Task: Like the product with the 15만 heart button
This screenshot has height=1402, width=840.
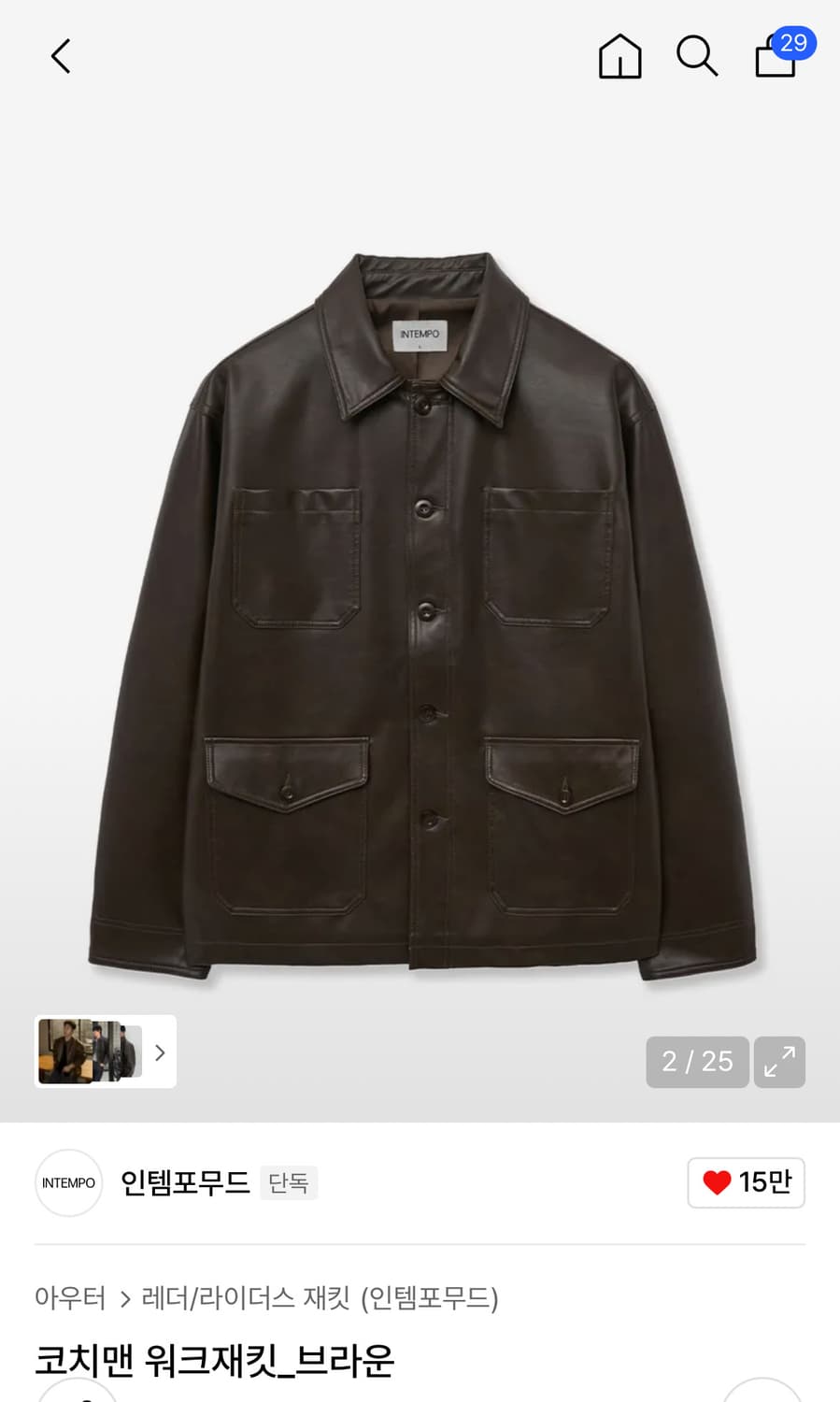Action: click(746, 1182)
